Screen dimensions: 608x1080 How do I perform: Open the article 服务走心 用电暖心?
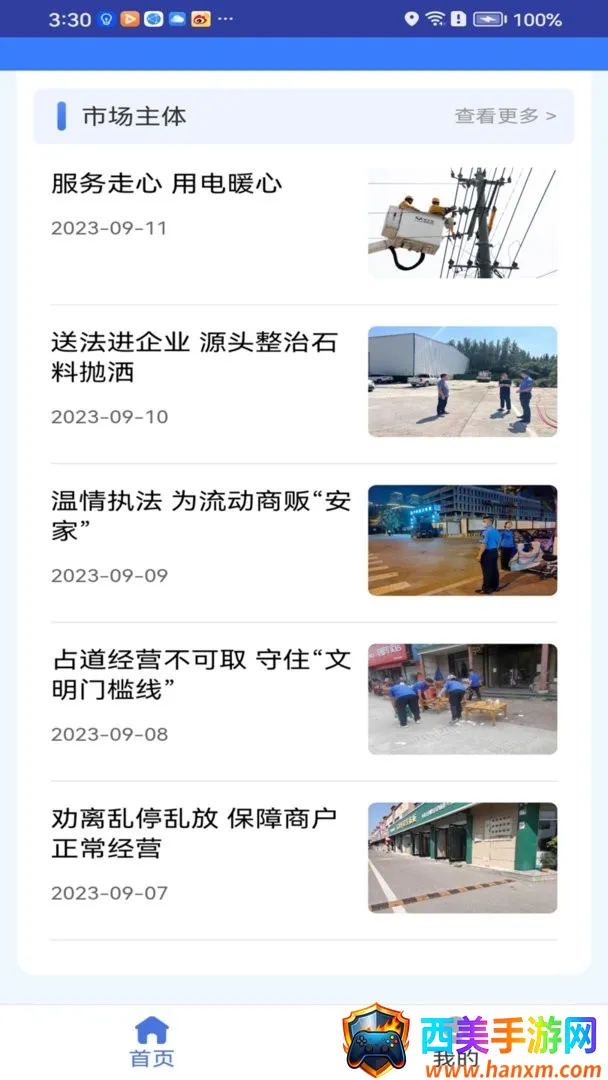point(167,184)
